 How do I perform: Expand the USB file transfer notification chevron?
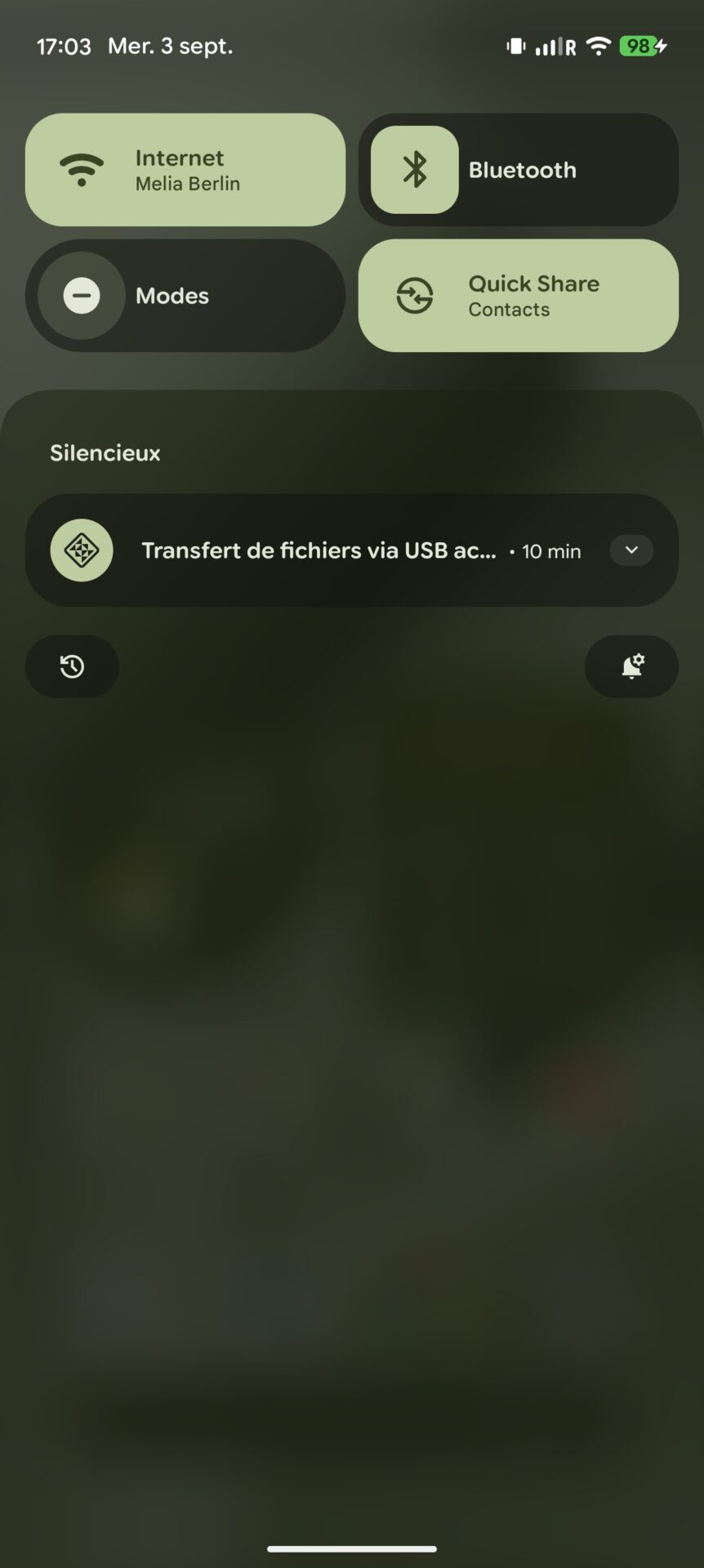631,550
